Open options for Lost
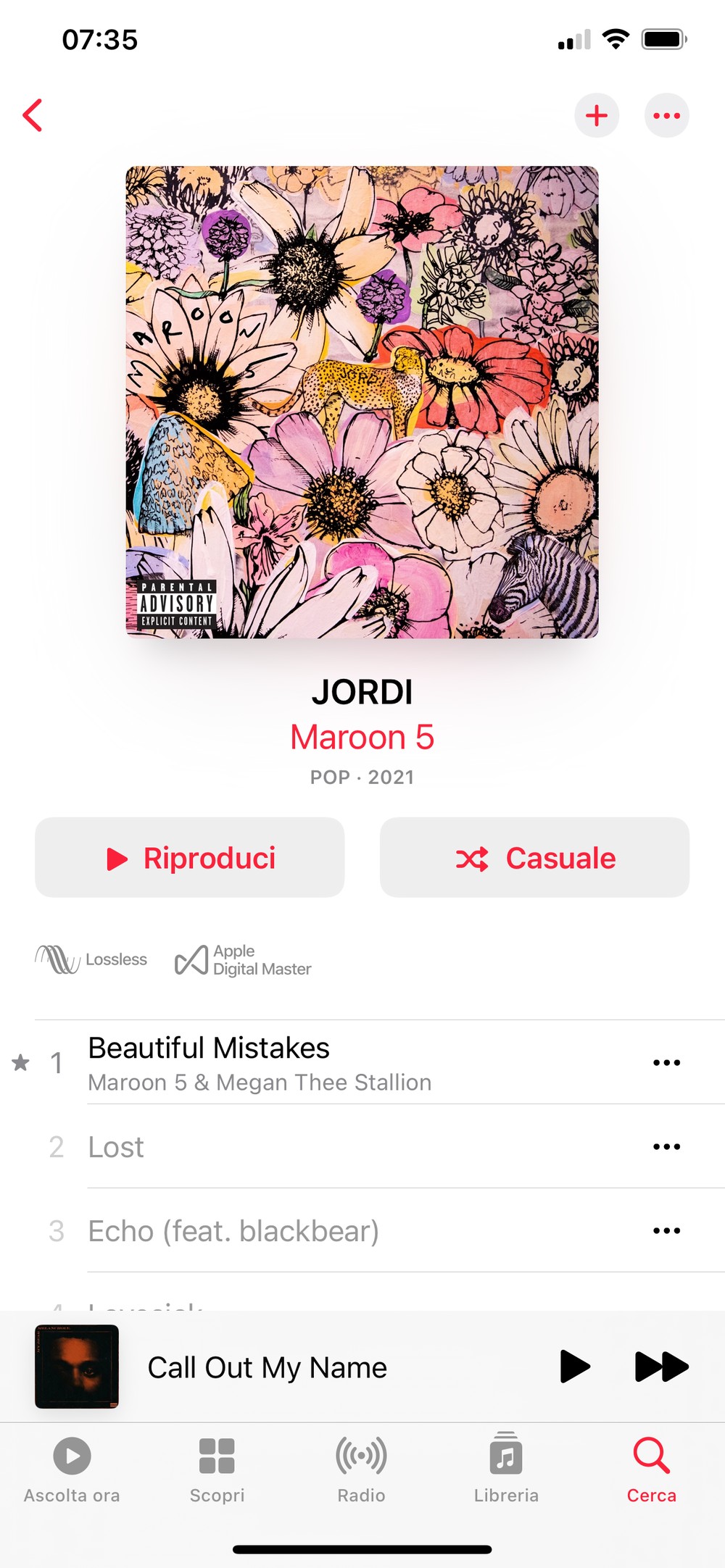The height and width of the screenshot is (1568, 725). coord(666,1146)
